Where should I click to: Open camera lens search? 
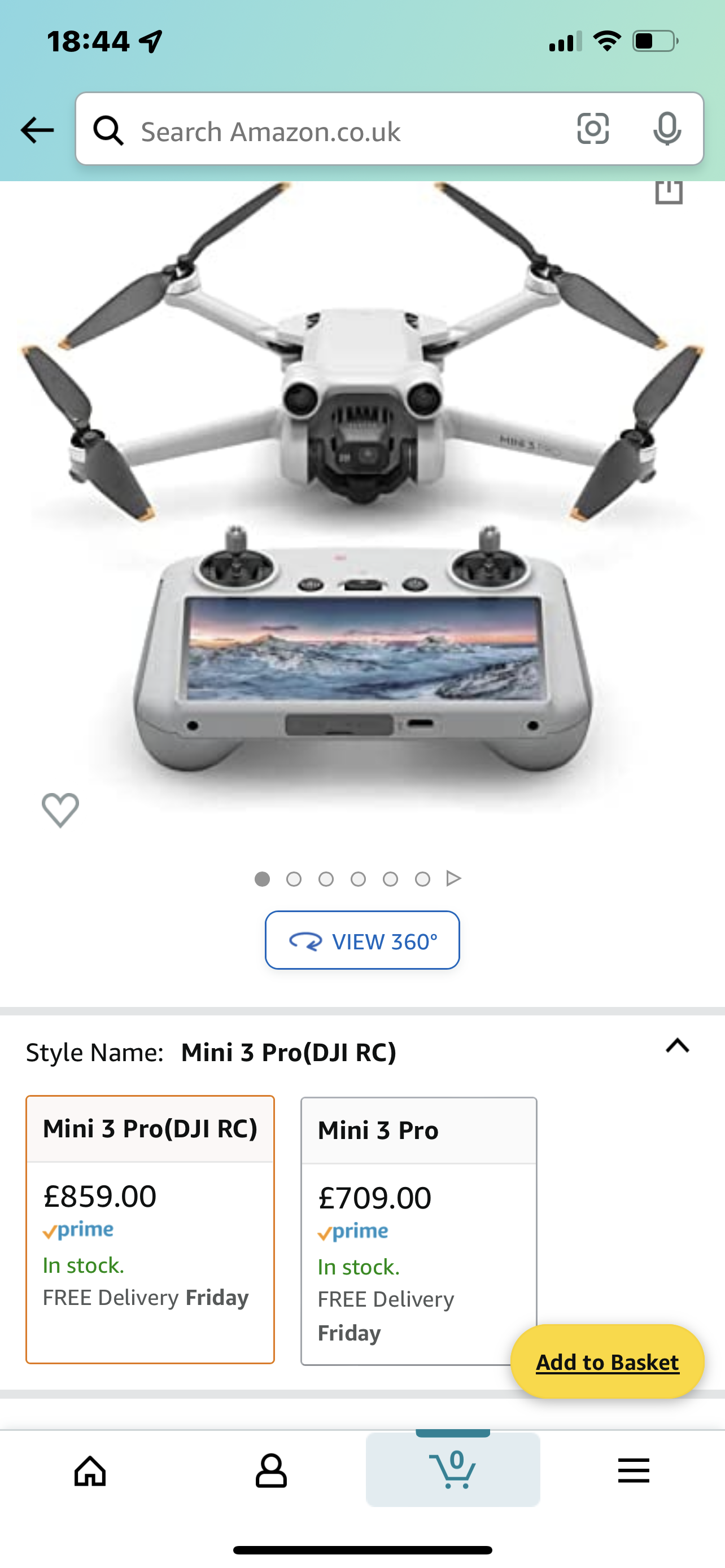[x=592, y=129]
